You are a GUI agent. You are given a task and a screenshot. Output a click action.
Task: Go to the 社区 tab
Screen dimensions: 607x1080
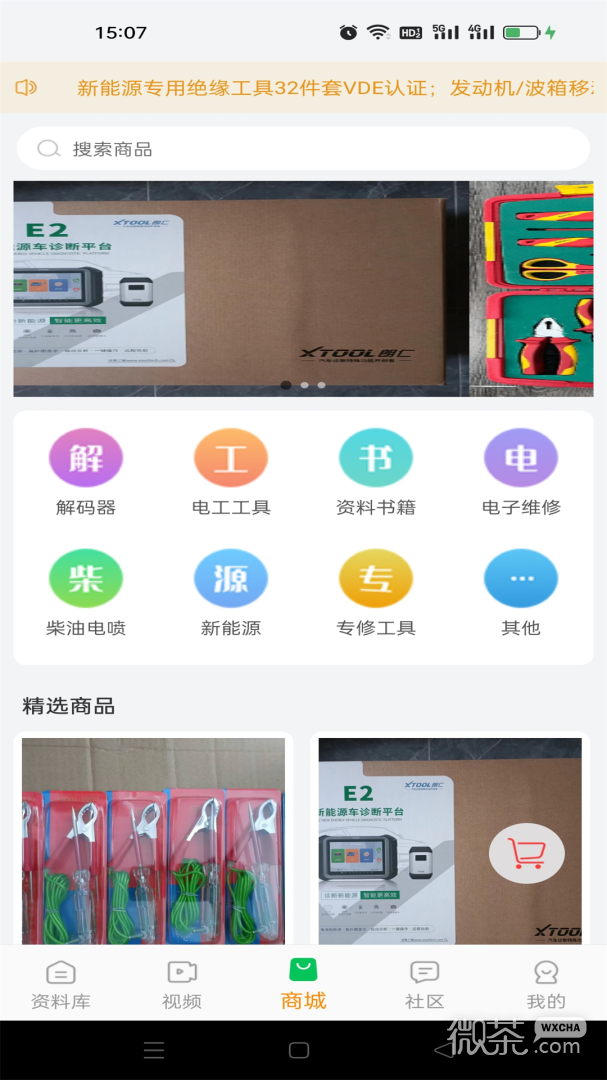pos(424,984)
